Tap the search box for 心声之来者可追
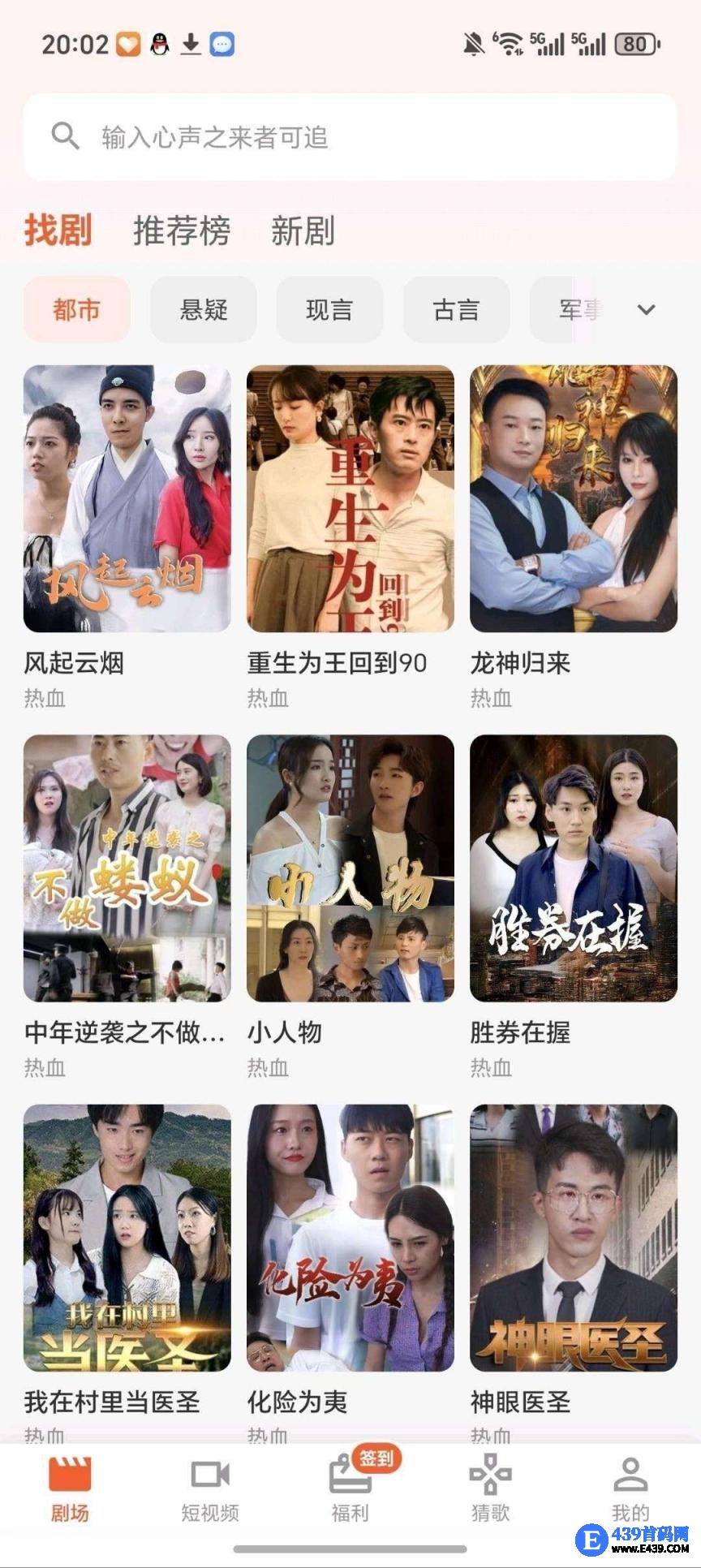This screenshot has height=1568, width=701. (x=349, y=137)
